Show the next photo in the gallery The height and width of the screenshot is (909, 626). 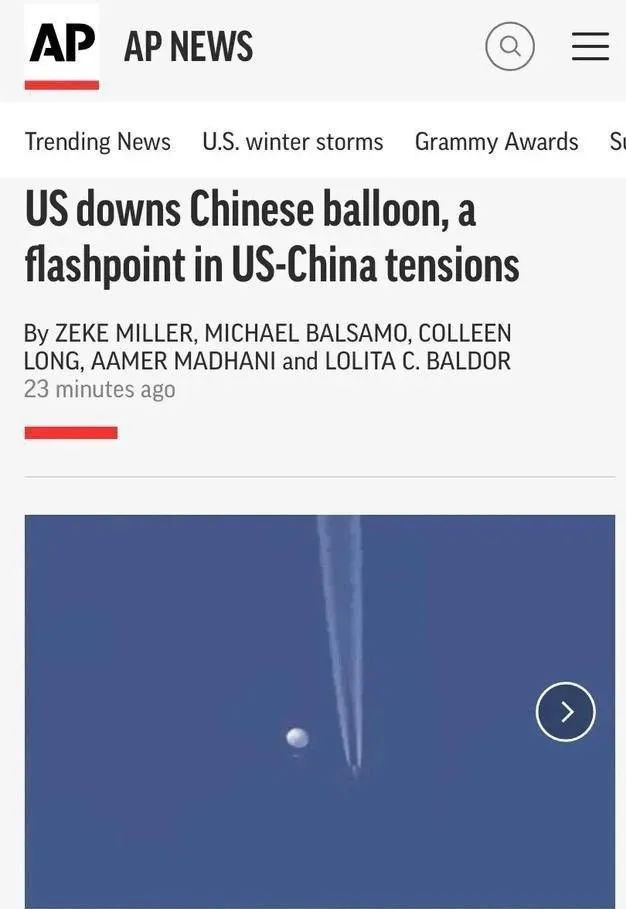pyautogui.click(x=565, y=711)
